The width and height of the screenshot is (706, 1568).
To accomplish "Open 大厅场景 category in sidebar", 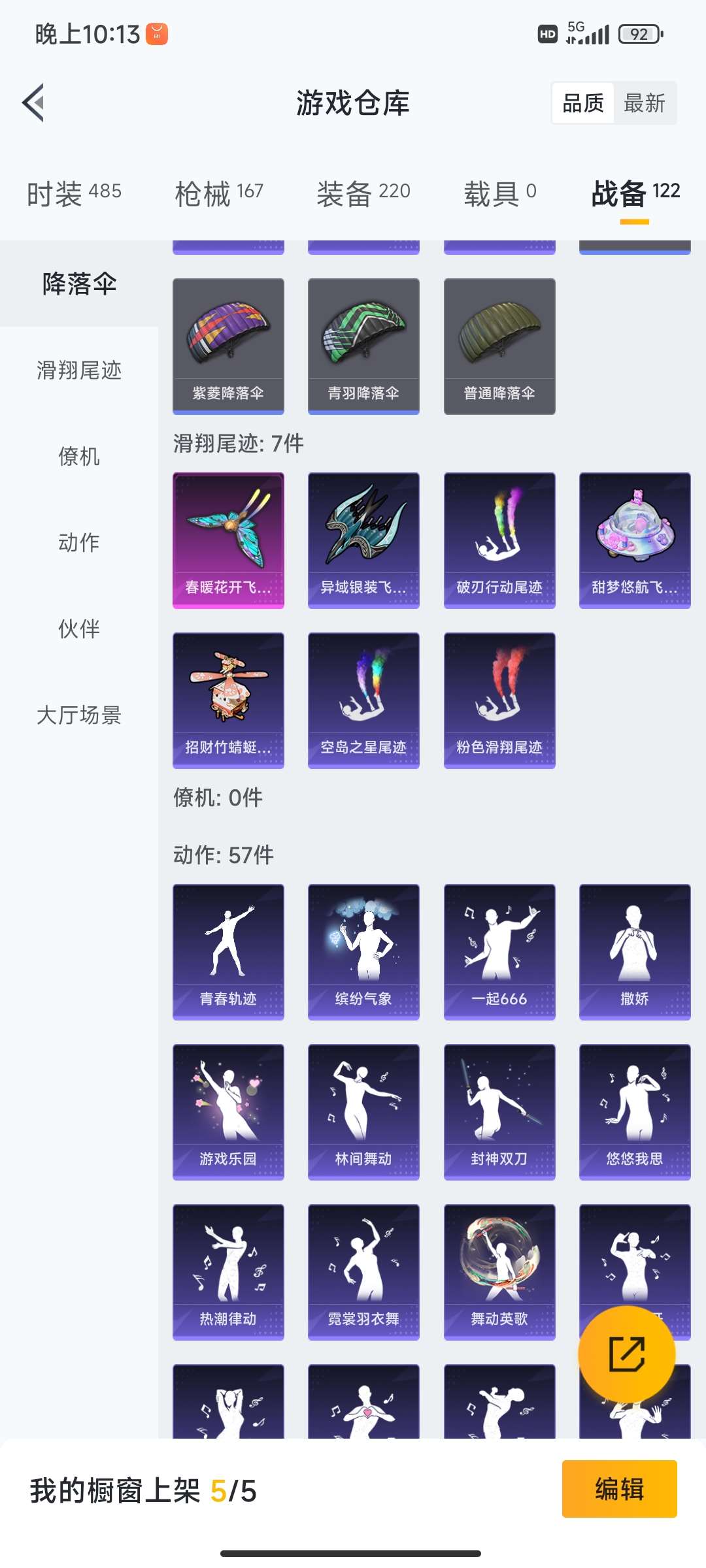I will [79, 715].
